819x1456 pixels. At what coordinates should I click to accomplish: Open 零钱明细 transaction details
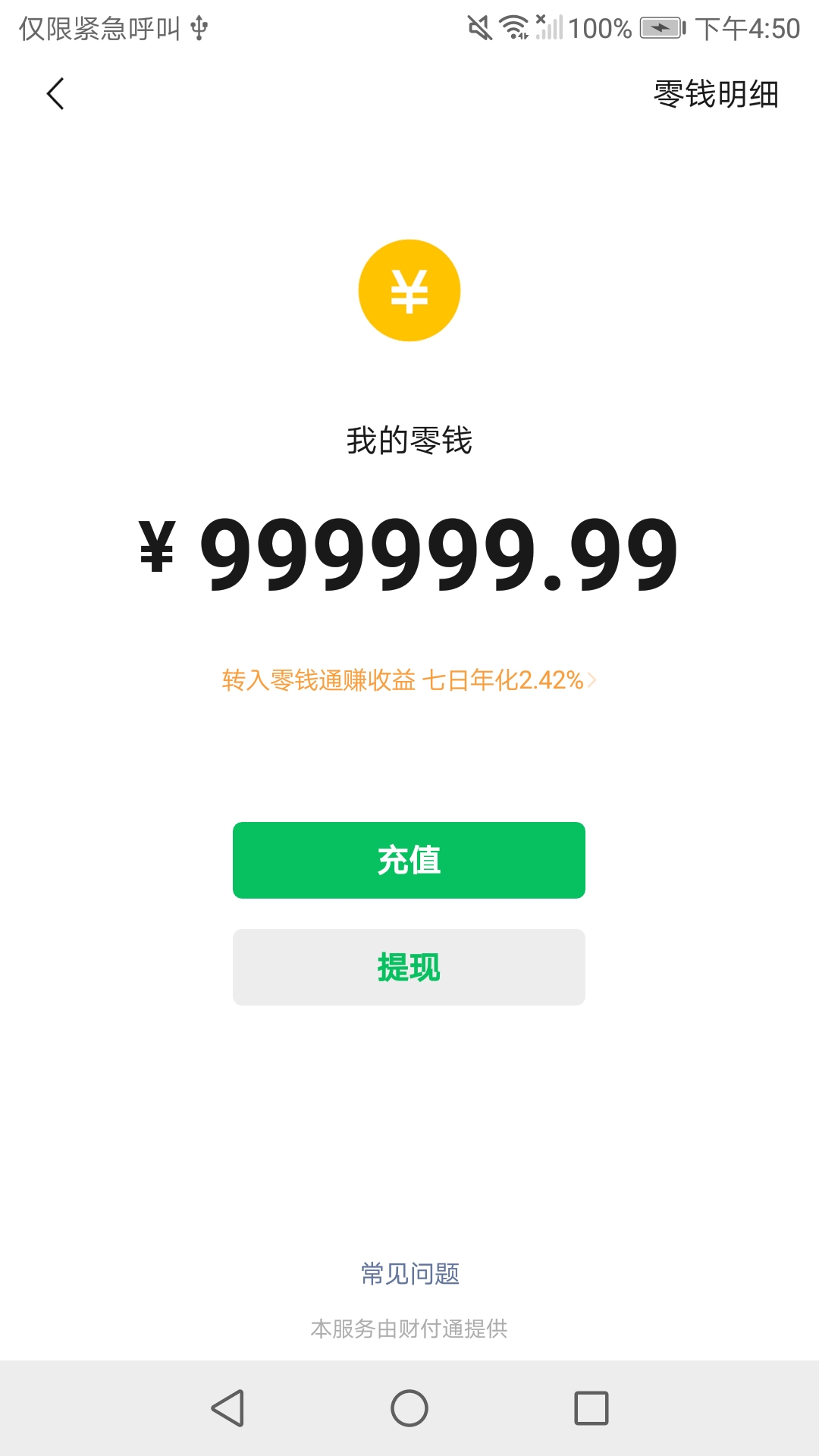[715, 94]
